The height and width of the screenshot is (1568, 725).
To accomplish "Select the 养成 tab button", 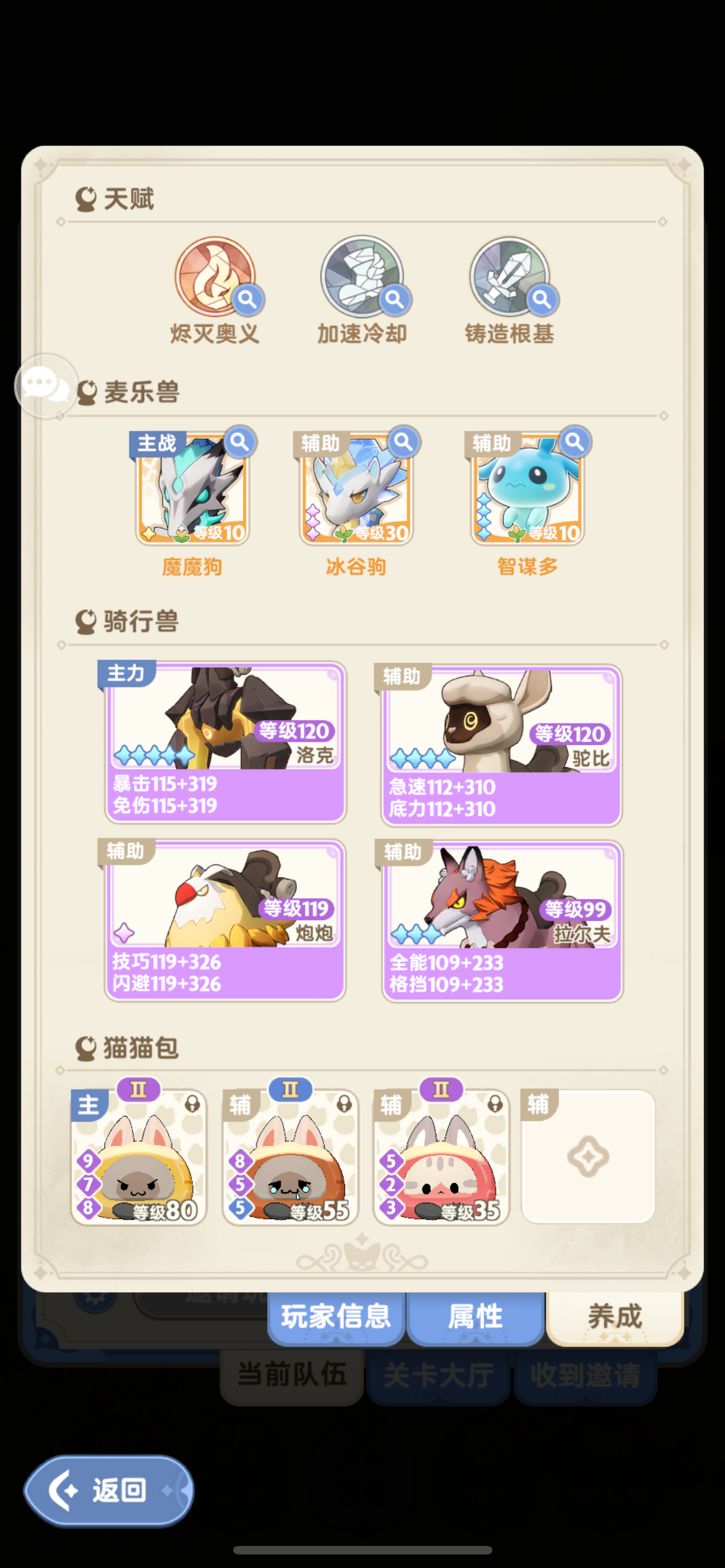I will (x=615, y=1316).
